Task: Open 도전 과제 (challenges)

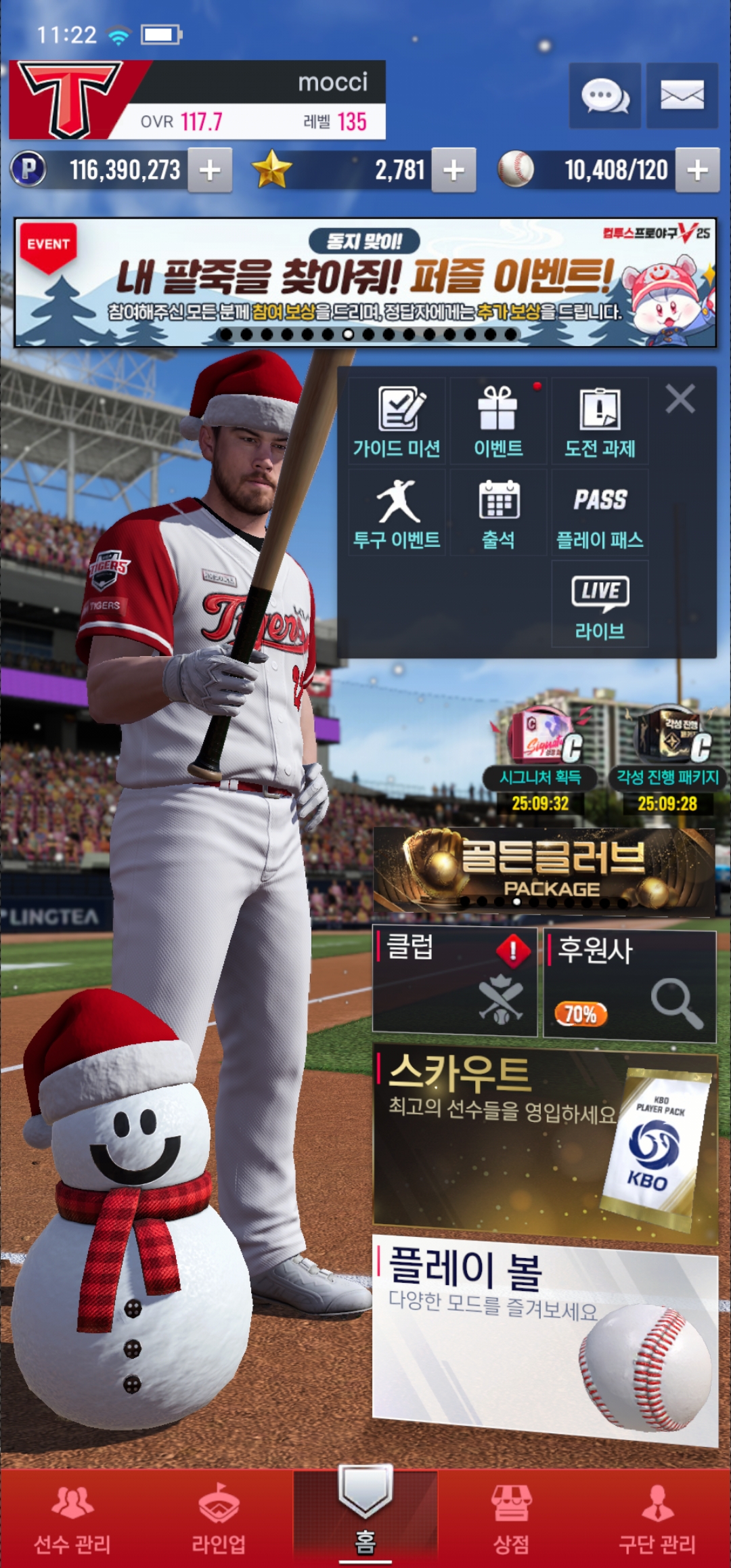Action: coord(600,421)
